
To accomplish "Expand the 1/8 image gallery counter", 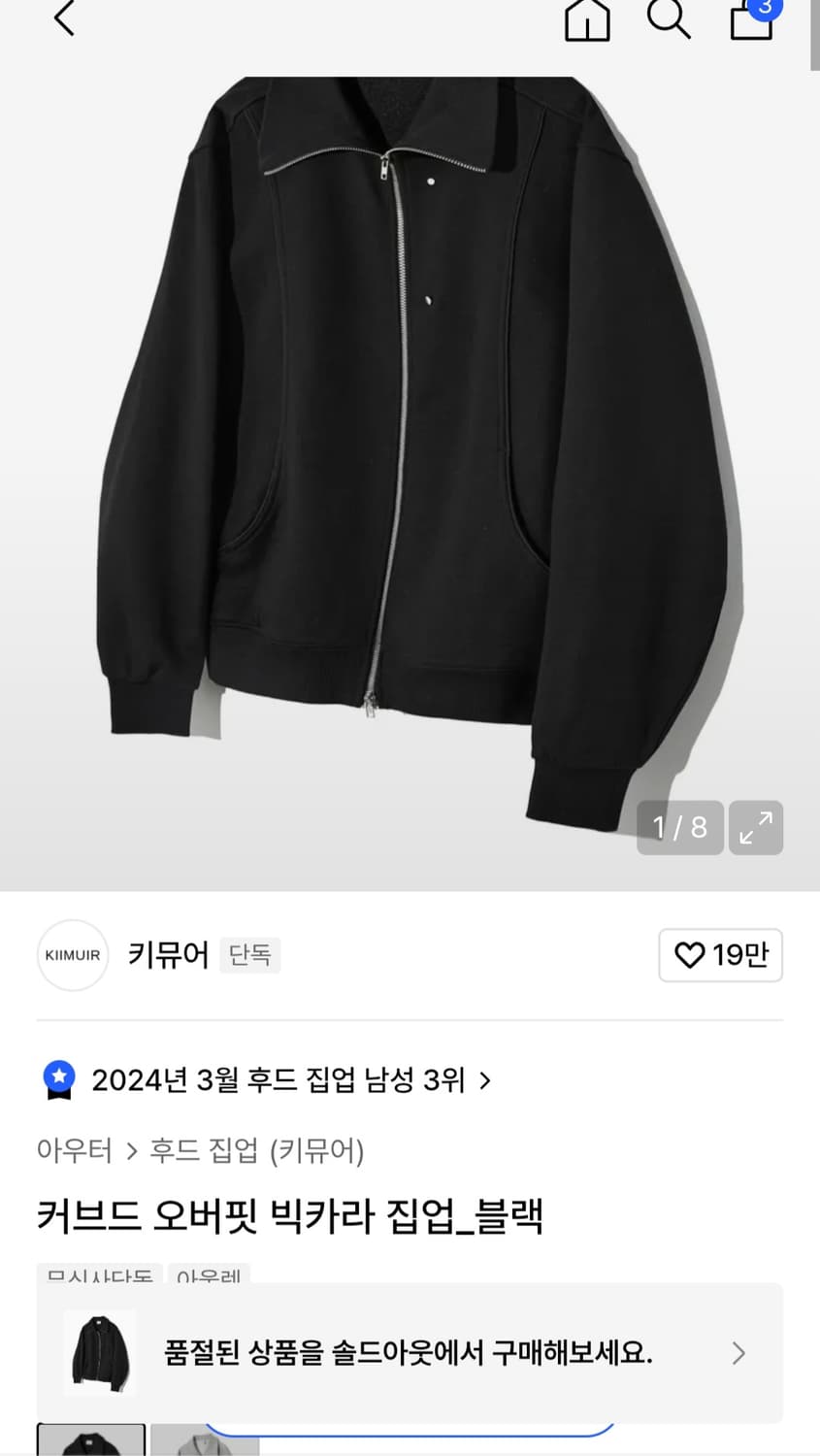I will click(x=679, y=827).
